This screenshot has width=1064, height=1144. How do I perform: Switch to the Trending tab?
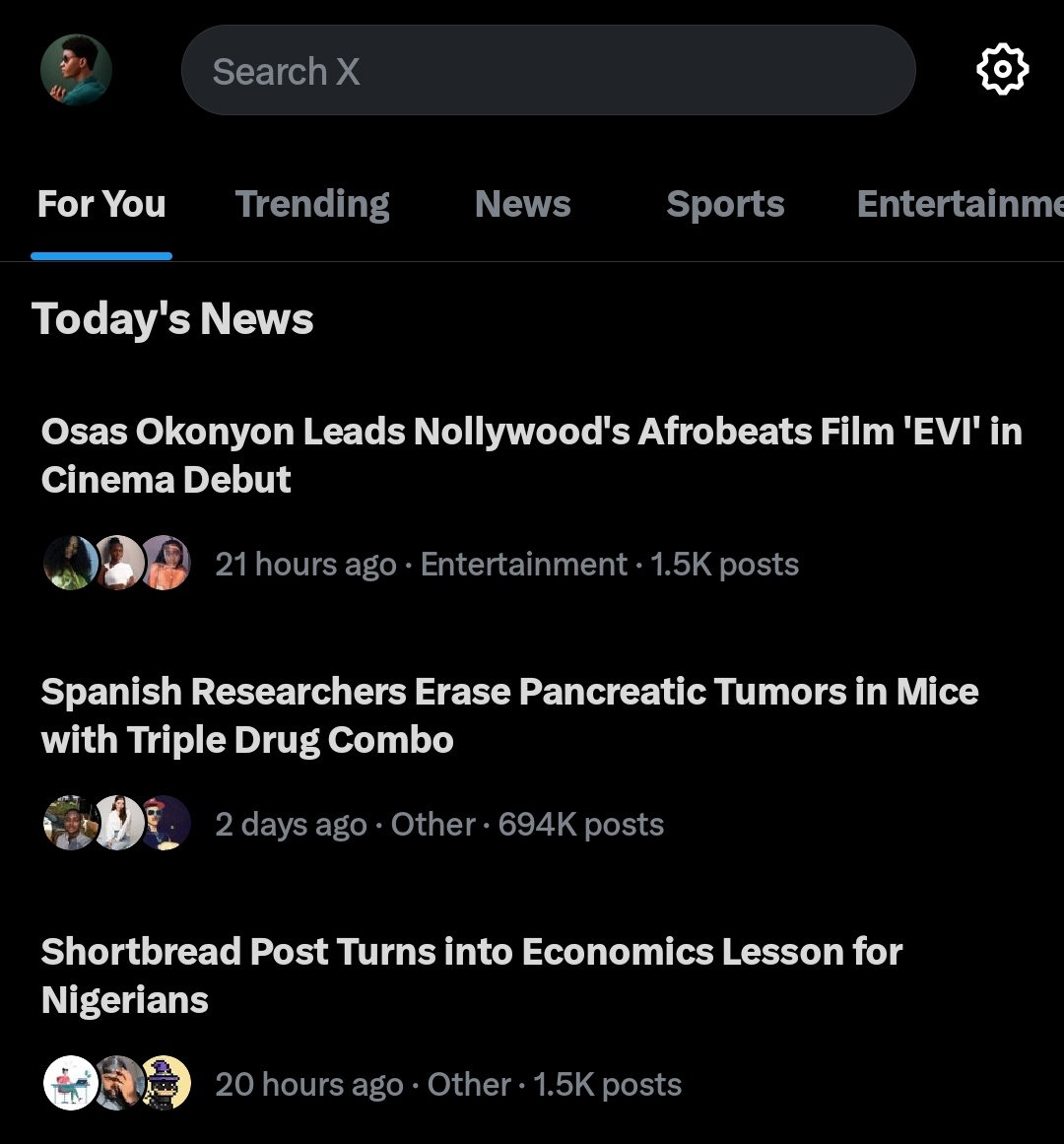[312, 205]
